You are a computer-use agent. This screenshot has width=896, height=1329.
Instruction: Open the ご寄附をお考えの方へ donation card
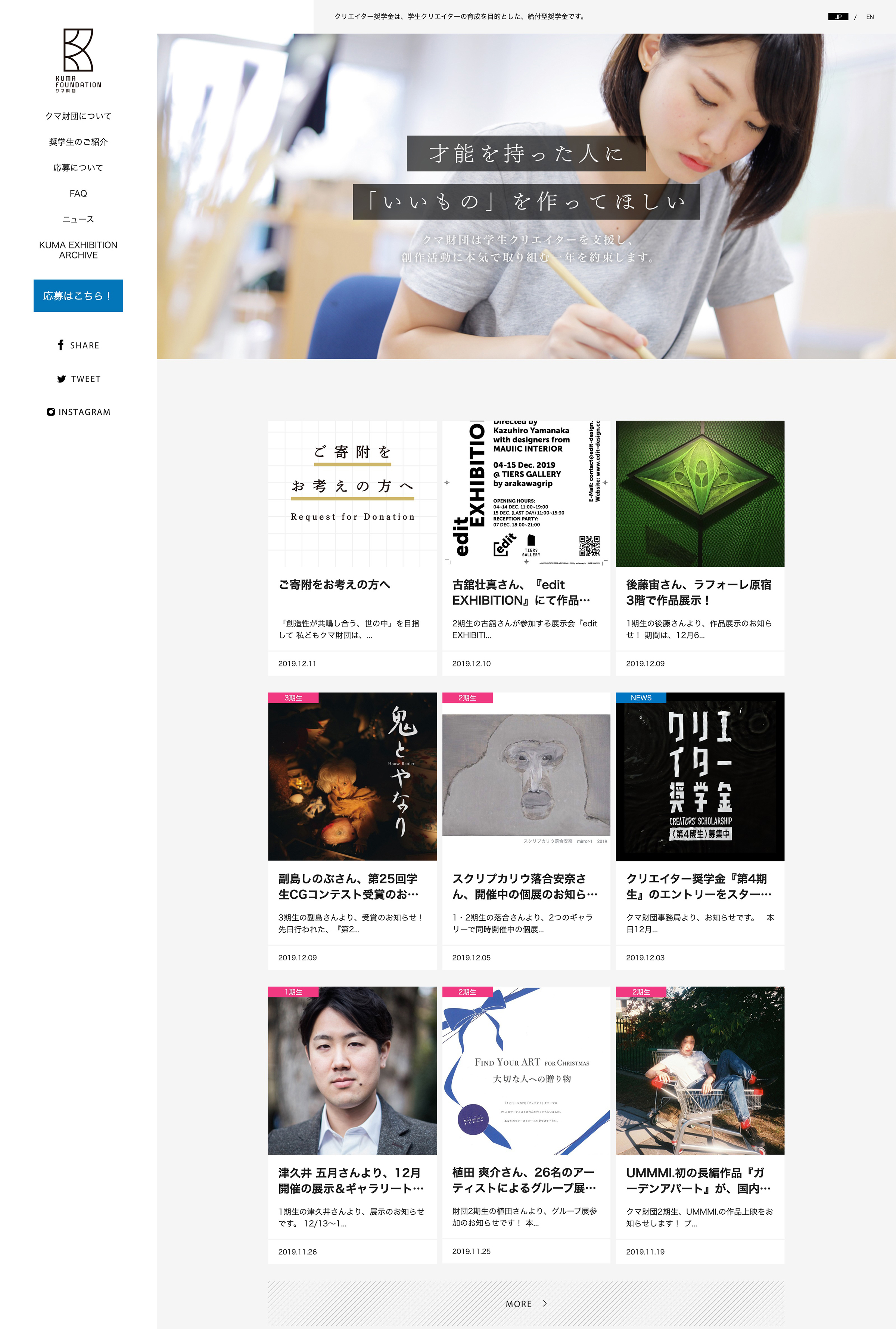[352, 584]
